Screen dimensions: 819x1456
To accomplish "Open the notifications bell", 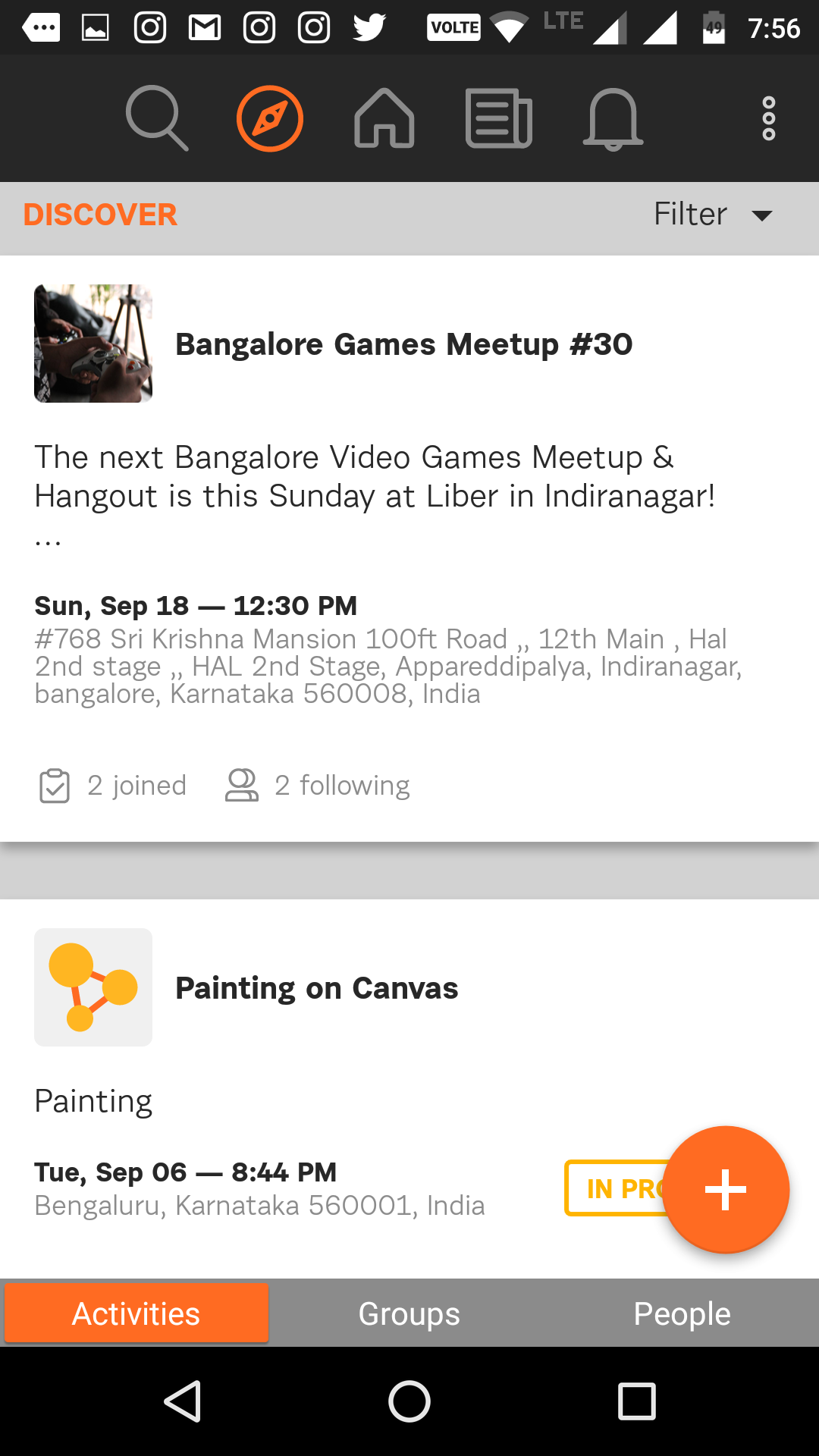I will pyautogui.click(x=613, y=119).
